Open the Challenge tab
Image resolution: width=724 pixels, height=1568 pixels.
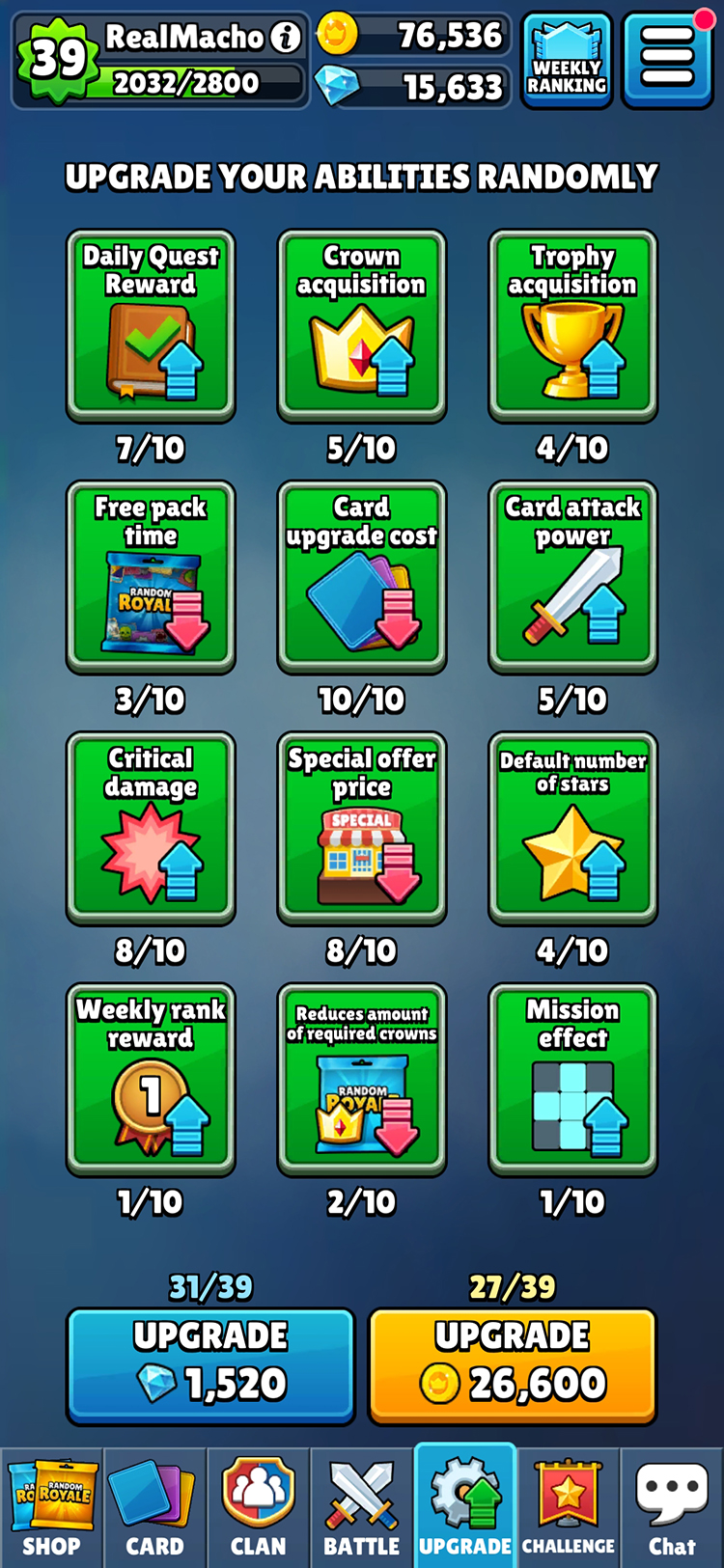(x=569, y=1509)
